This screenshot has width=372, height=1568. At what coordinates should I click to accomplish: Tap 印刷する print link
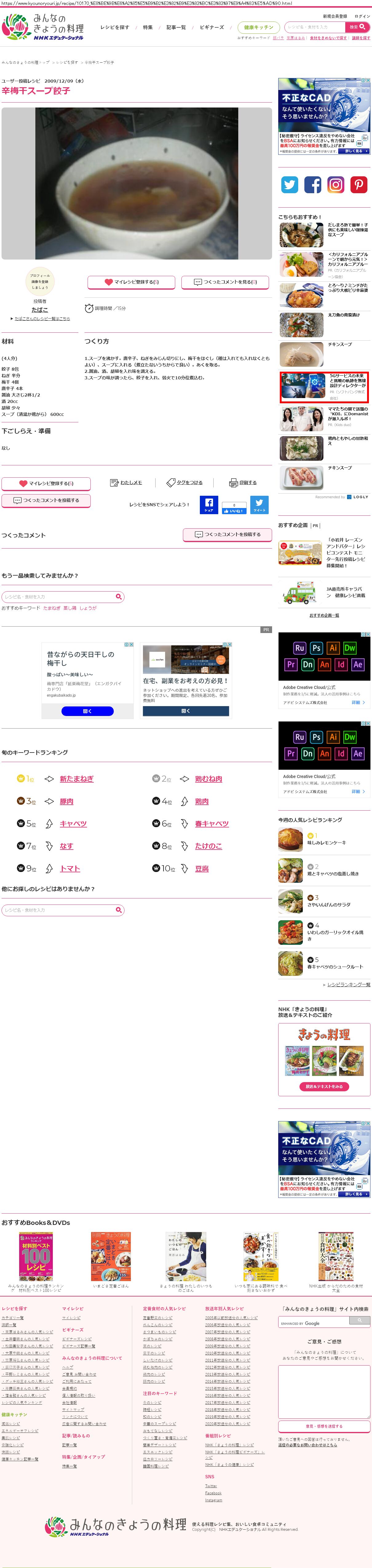coord(243,483)
